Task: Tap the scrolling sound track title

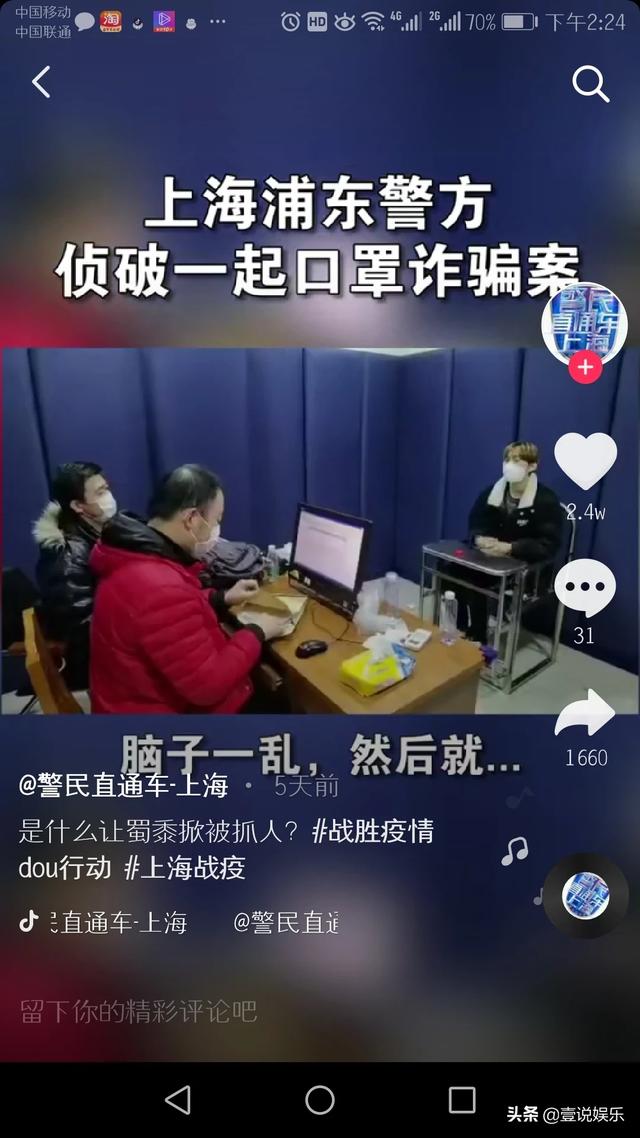Action: [194, 922]
